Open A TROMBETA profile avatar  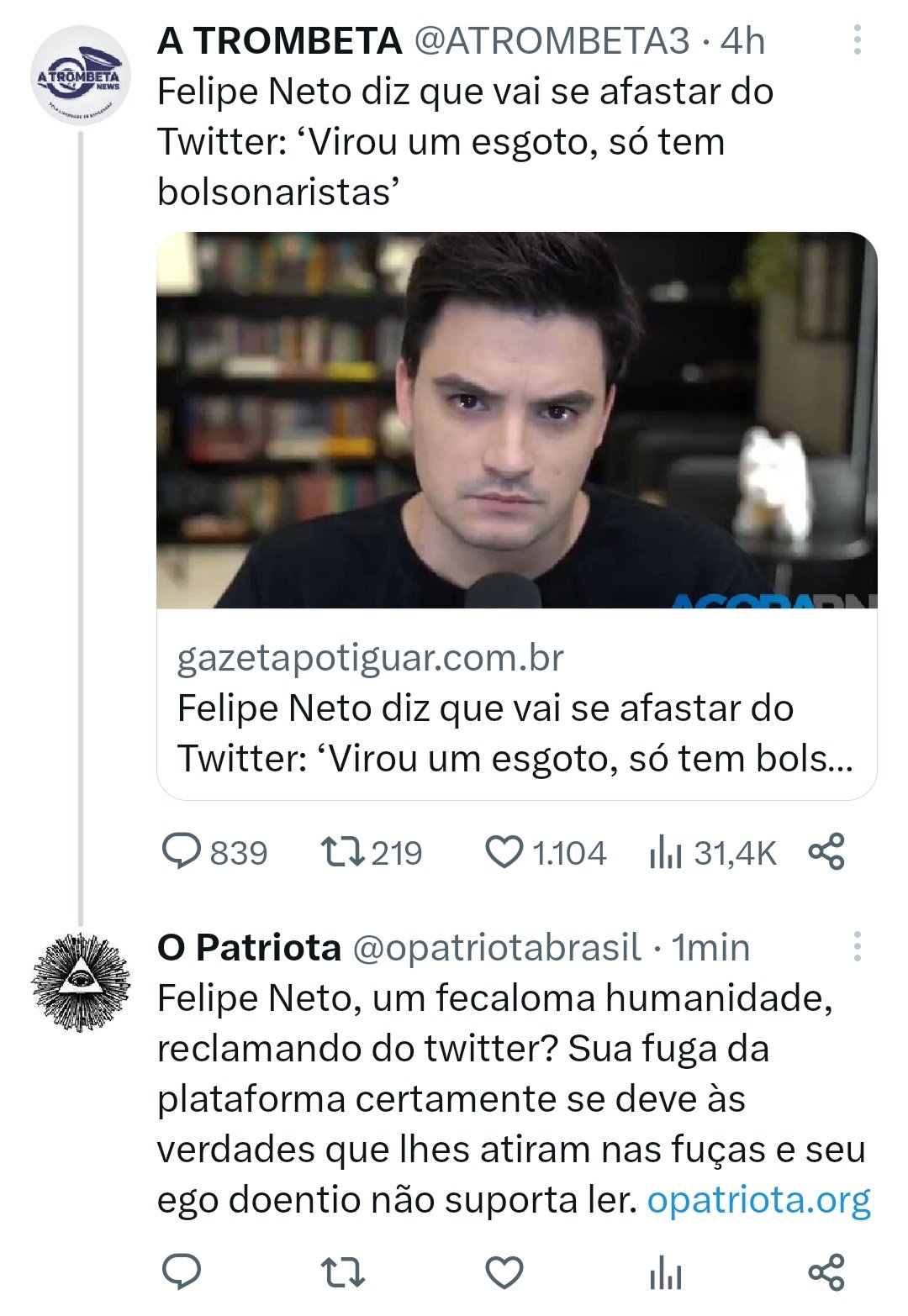[x=81, y=76]
